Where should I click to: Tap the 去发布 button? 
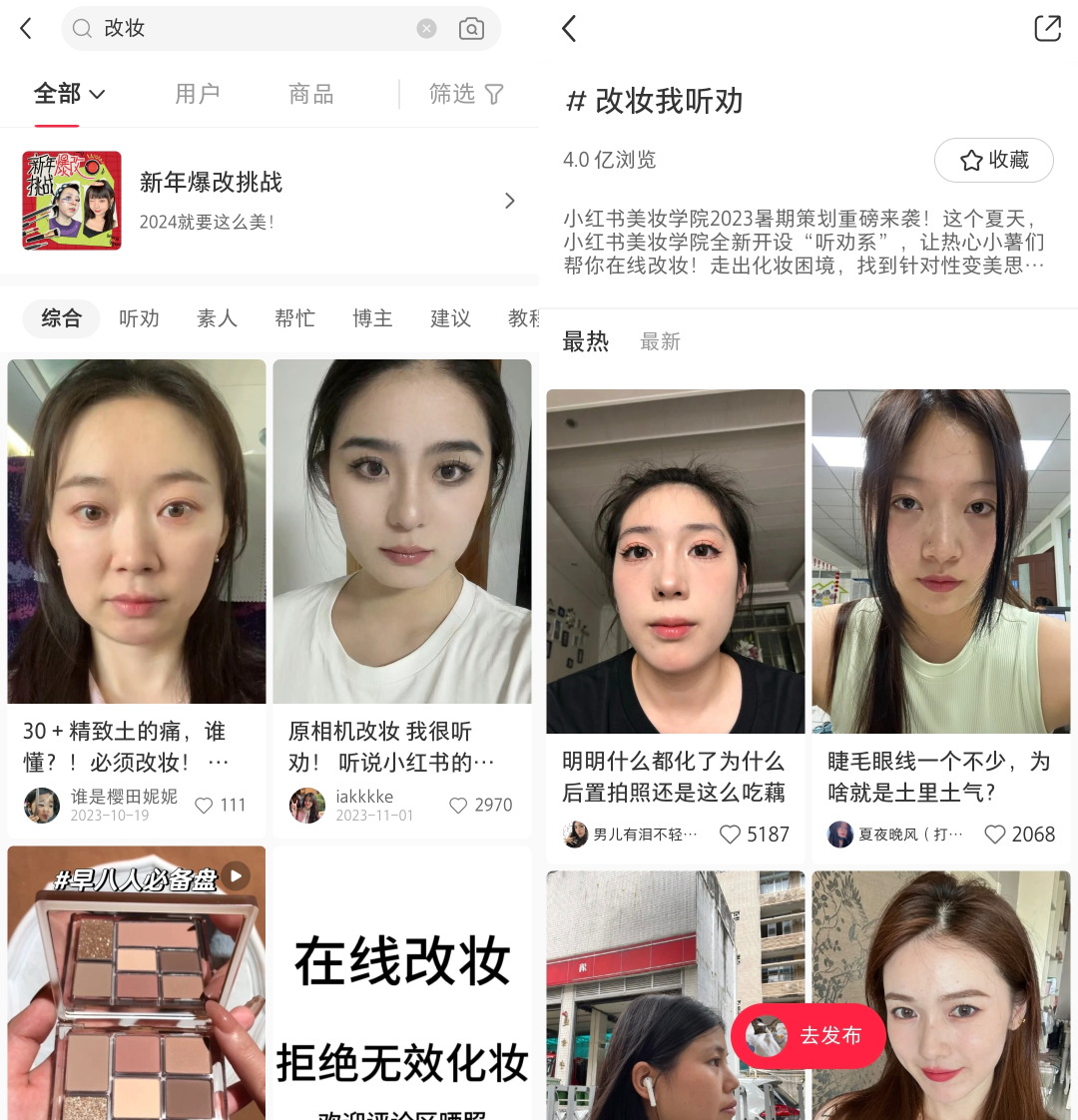tap(809, 1036)
